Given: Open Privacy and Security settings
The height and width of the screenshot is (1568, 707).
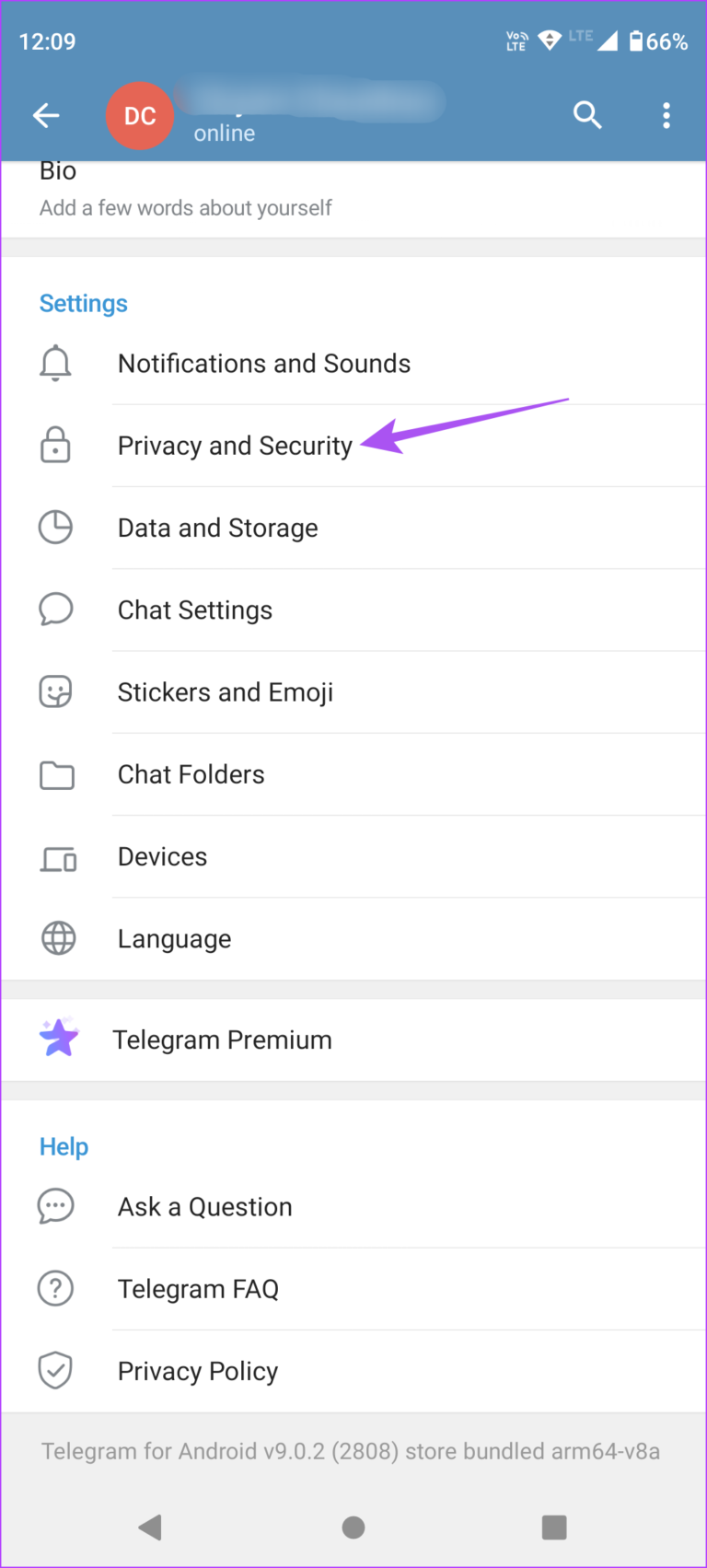Looking at the screenshot, I should point(235,445).
